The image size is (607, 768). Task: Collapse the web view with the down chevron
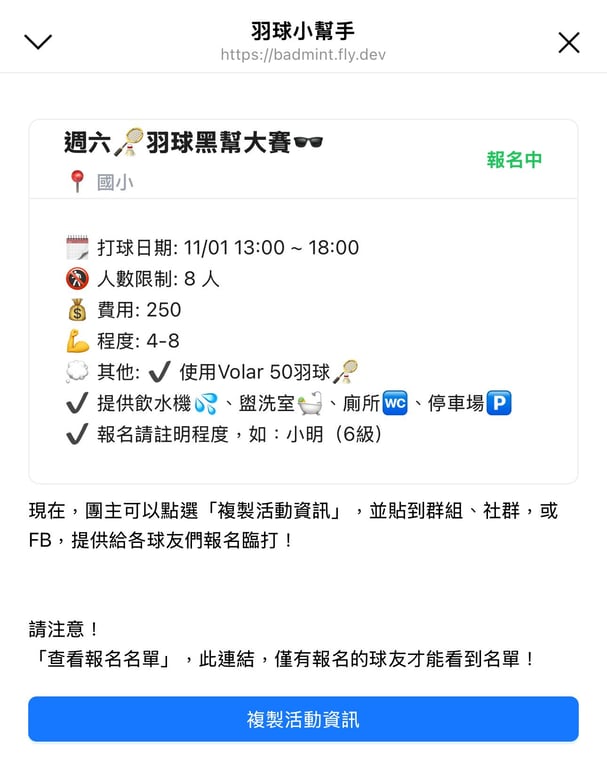pyautogui.click(x=38, y=41)
